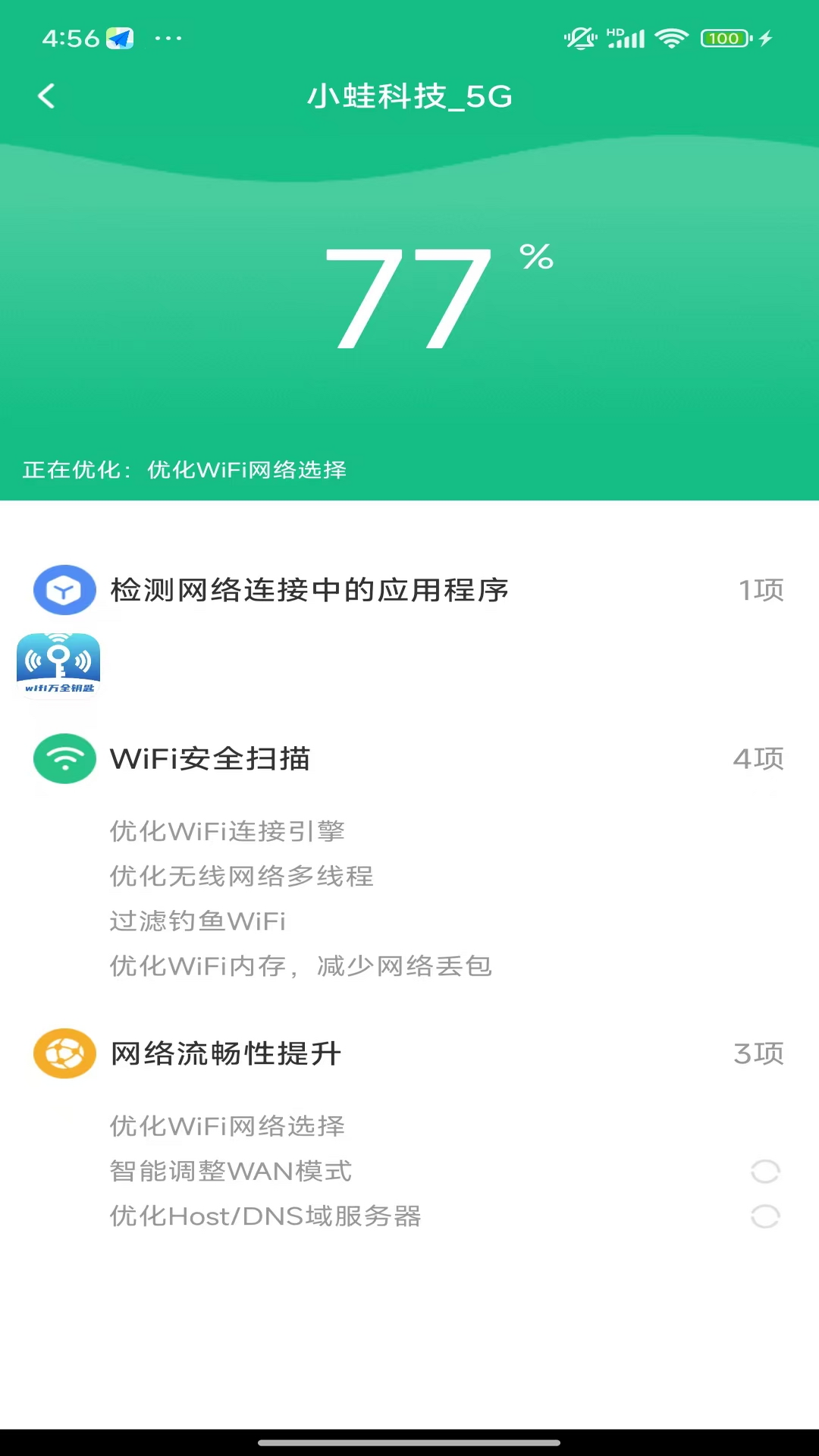The width and height of the screenshot is (819, 1456).
Task: Click the back arrow button
Action: pyautogui.click(x=47, y=96)
